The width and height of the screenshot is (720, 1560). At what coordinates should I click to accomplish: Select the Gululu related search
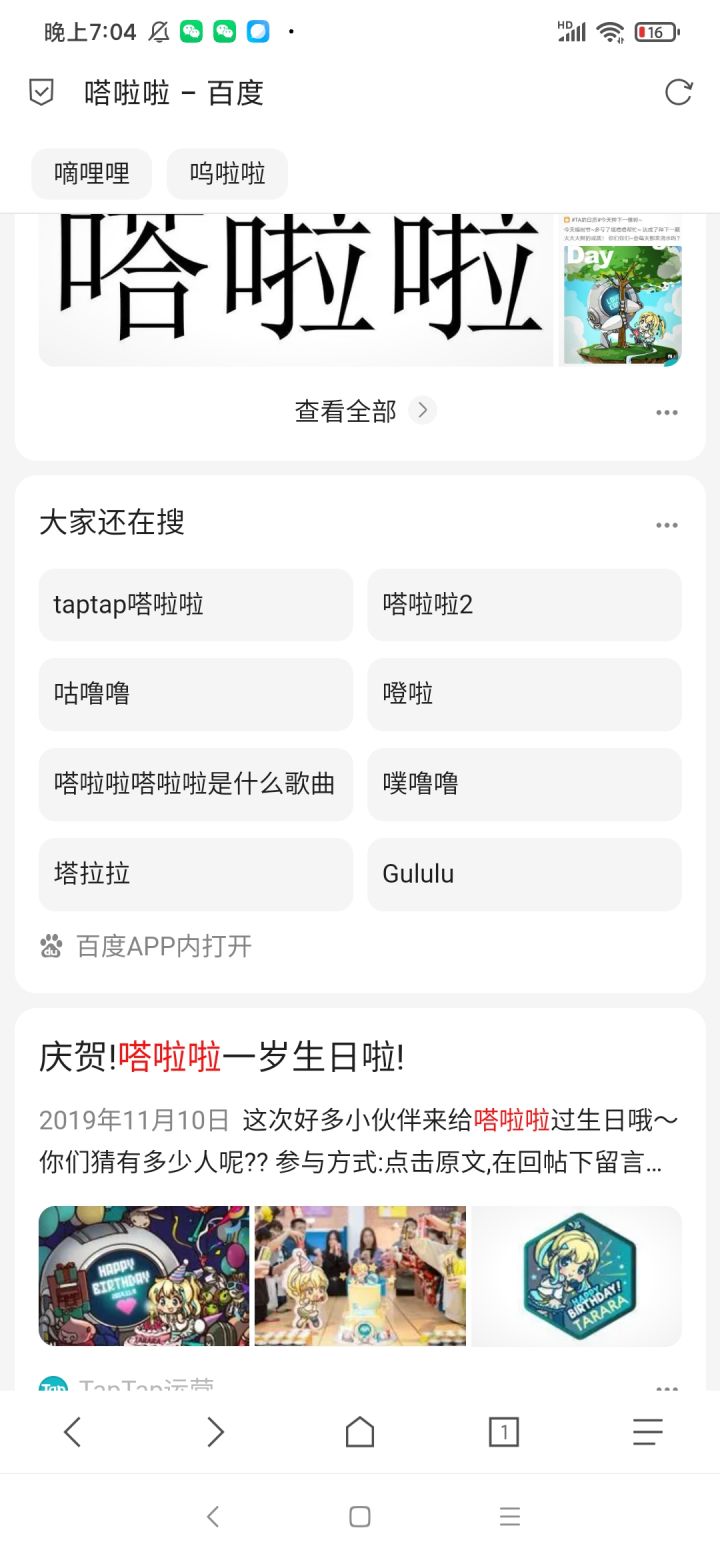(524, 874)
